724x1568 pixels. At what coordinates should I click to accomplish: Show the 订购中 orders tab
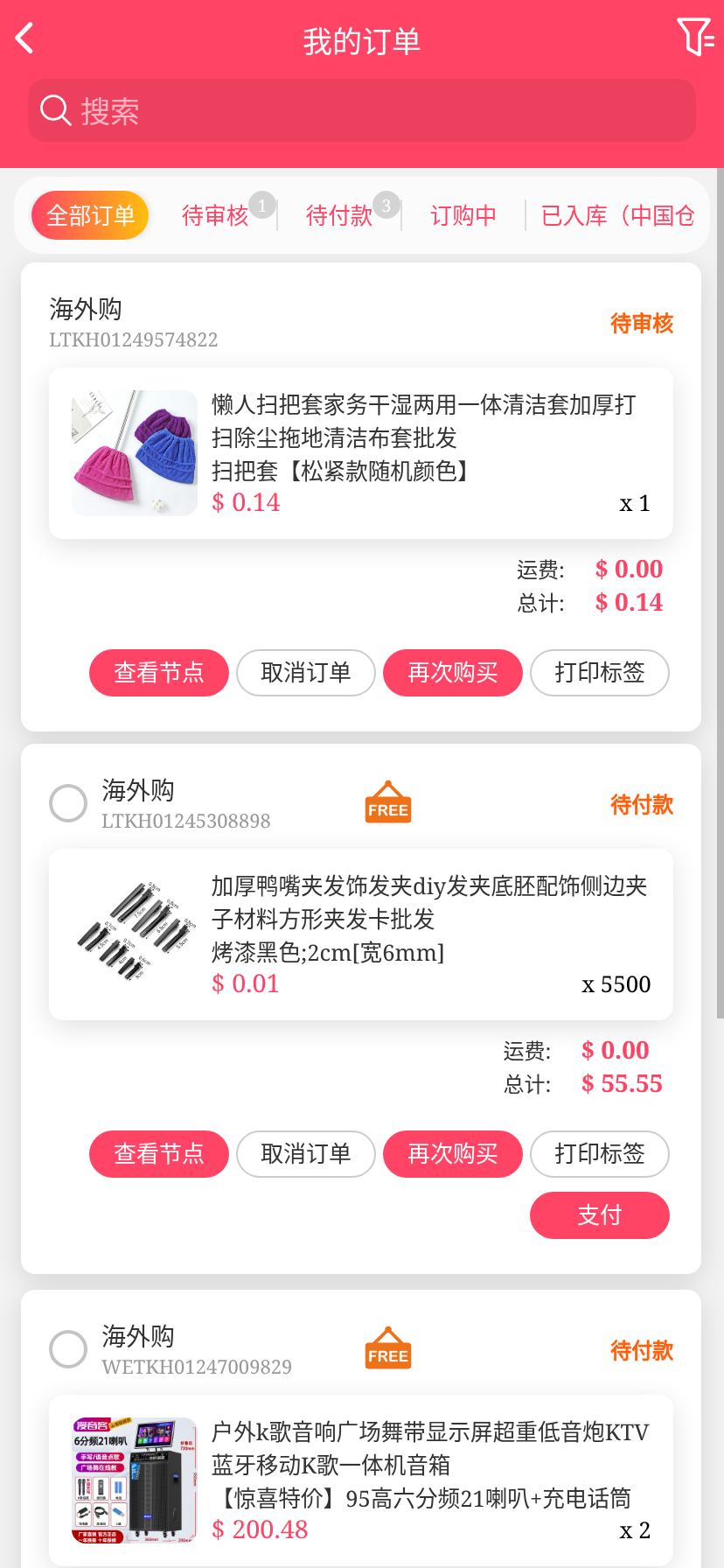point(463,215)
